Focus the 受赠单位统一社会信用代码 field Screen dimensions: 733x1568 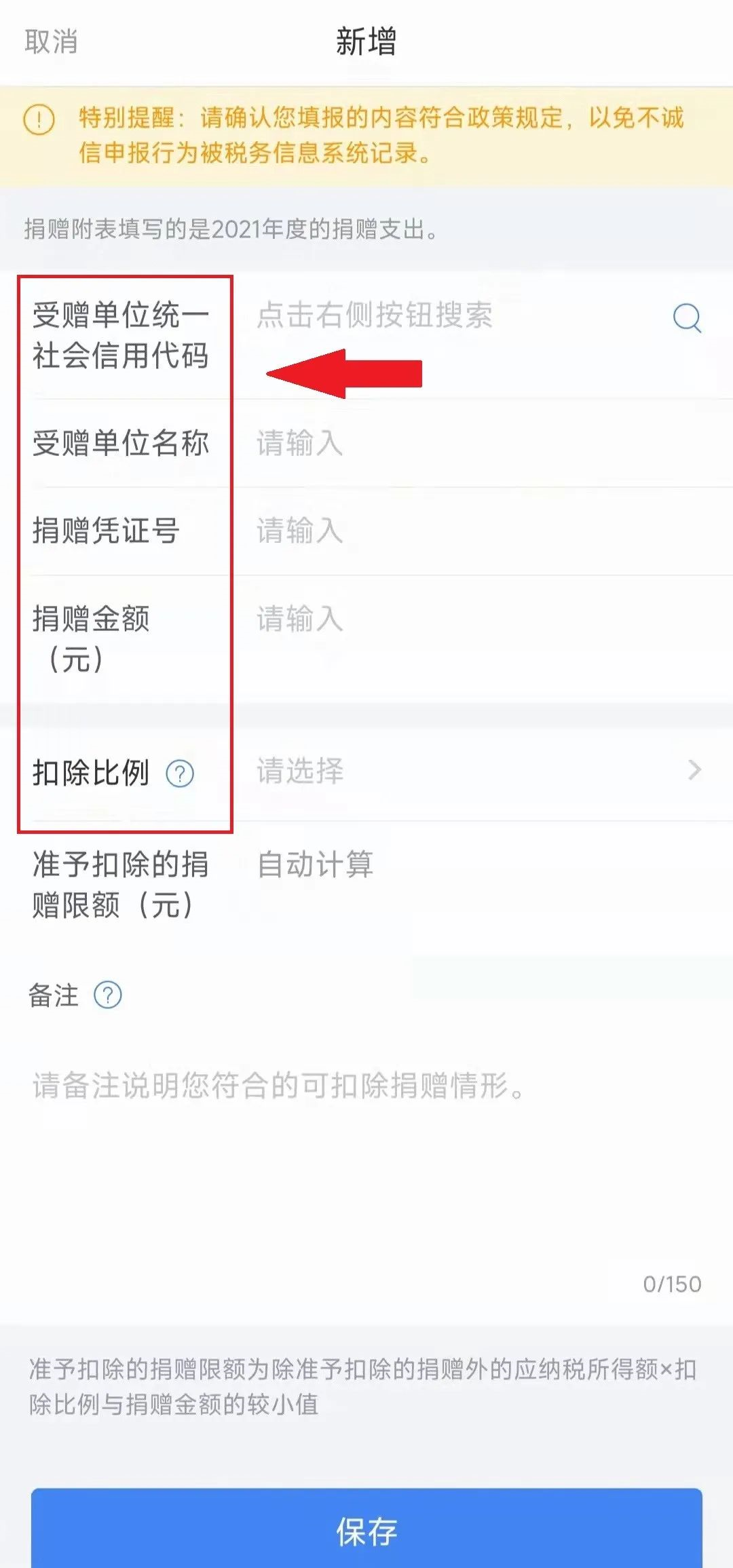click(448, 315)
